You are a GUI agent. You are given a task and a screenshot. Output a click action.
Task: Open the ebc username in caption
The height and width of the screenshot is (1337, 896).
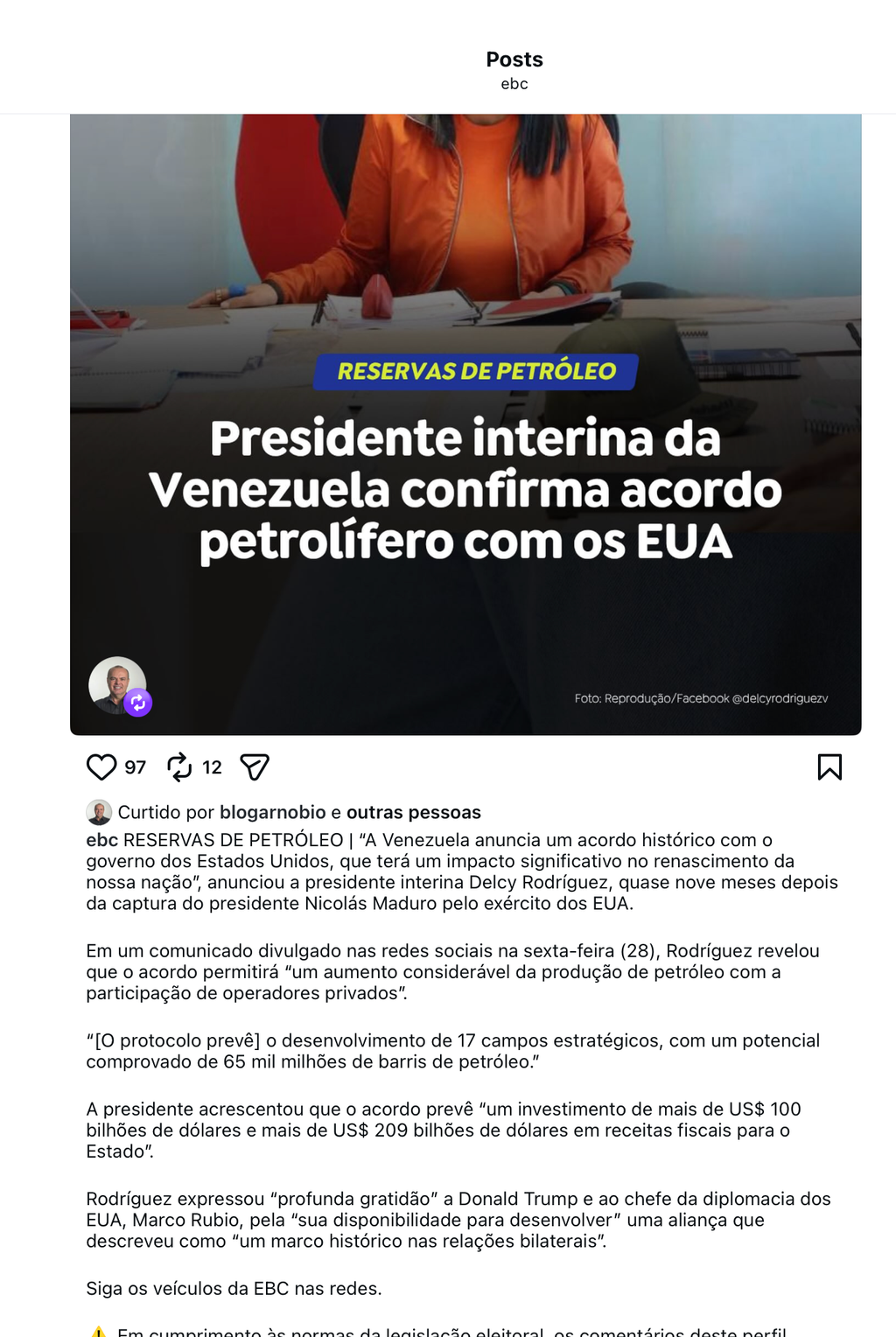[x=101, y=840]
